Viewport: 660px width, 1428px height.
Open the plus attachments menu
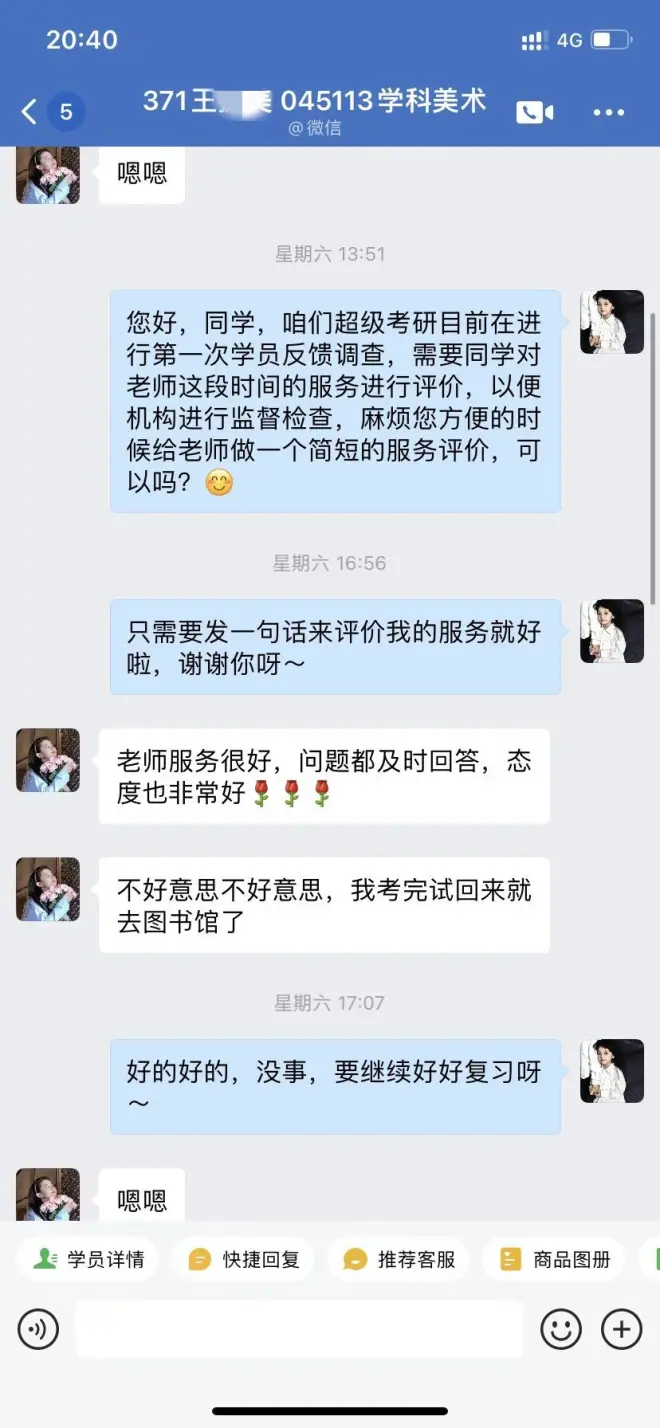[621, 1329]
